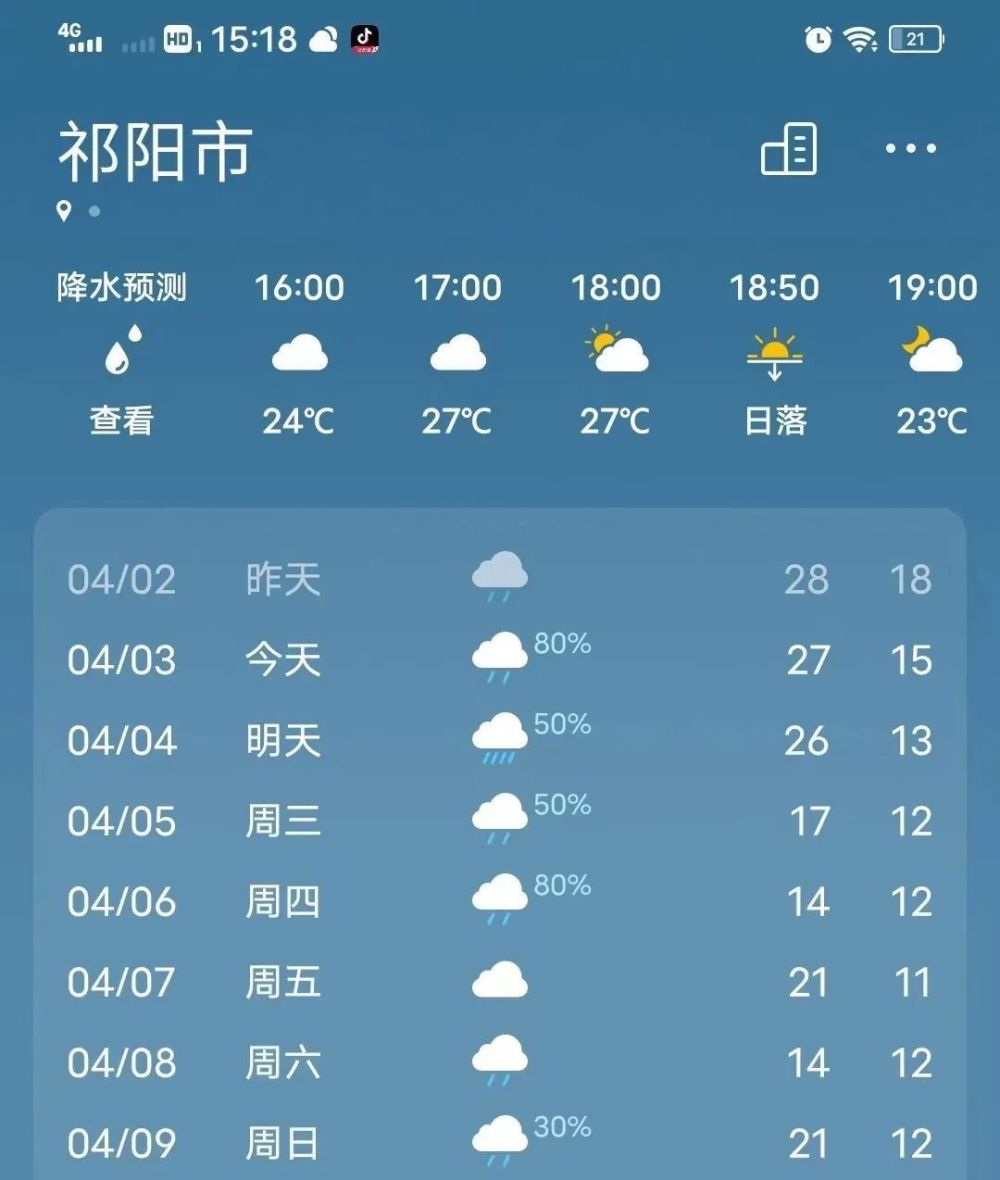This screenshot has width=1000, height=1180.
Task: Tap the 查看 precipitation forecast link
Action: pyautogui.click(x=120, y=421)
